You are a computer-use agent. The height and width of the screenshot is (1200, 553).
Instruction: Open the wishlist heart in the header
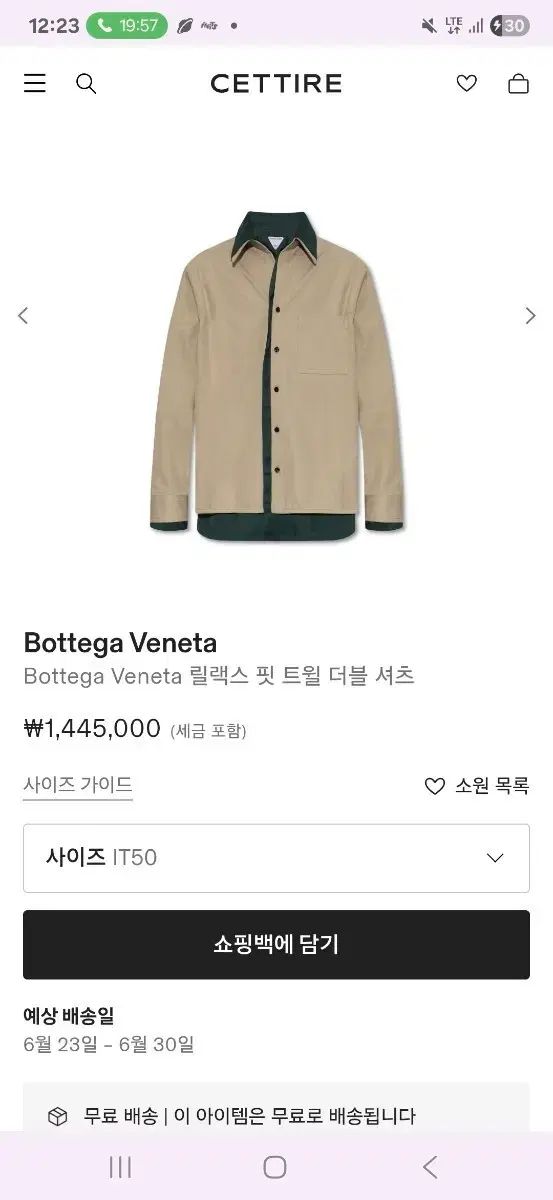[x=467, y=84]
